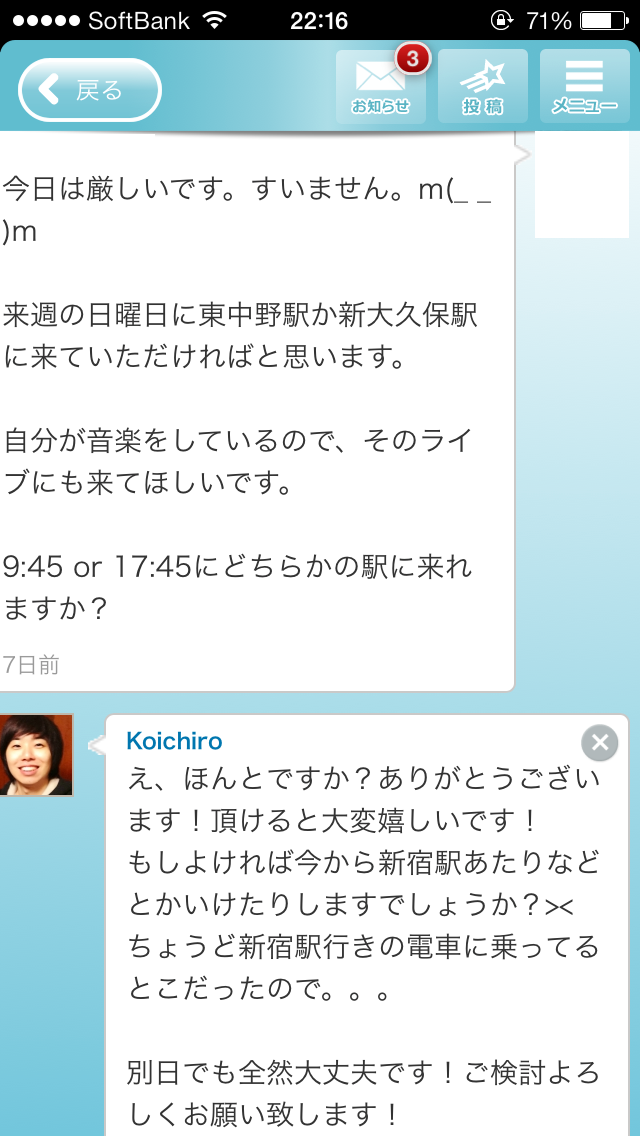Delete Koichiro's comment with the X
640x1136 pixels.
pyautogui.click(x=599, y=742)
